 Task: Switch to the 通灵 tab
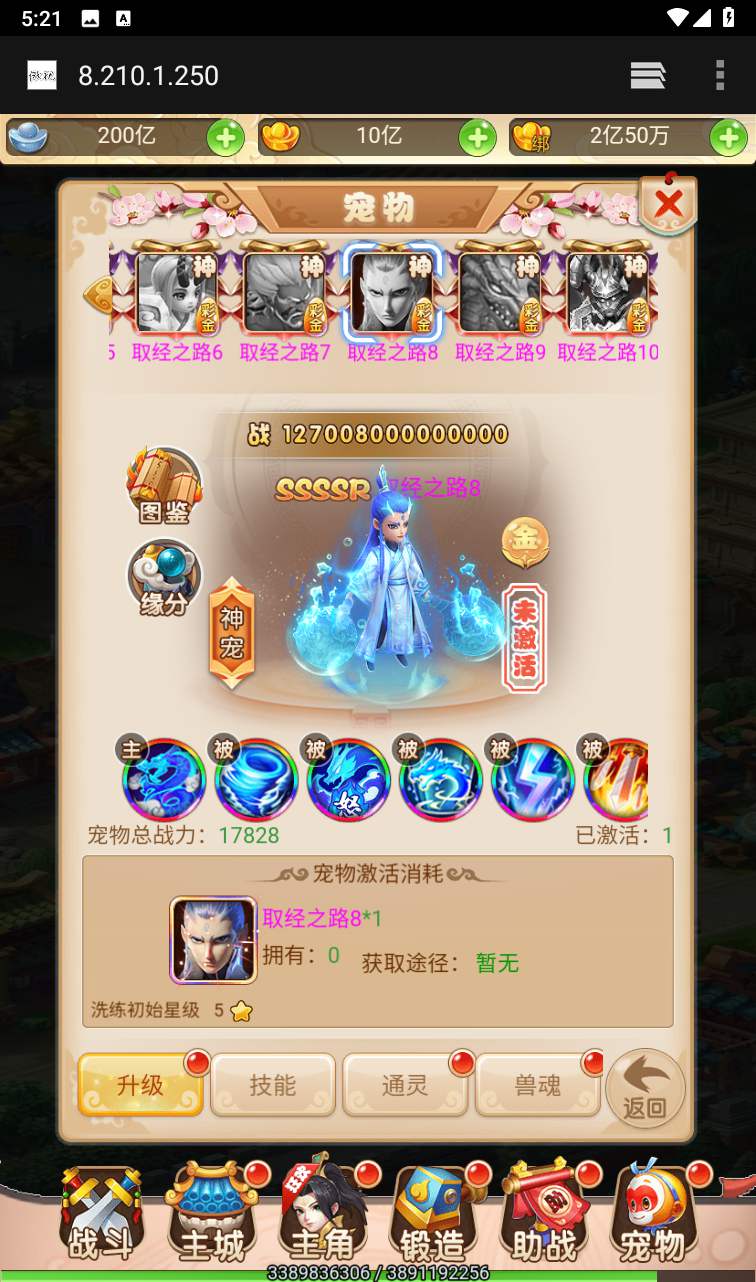coord(405,1085)
